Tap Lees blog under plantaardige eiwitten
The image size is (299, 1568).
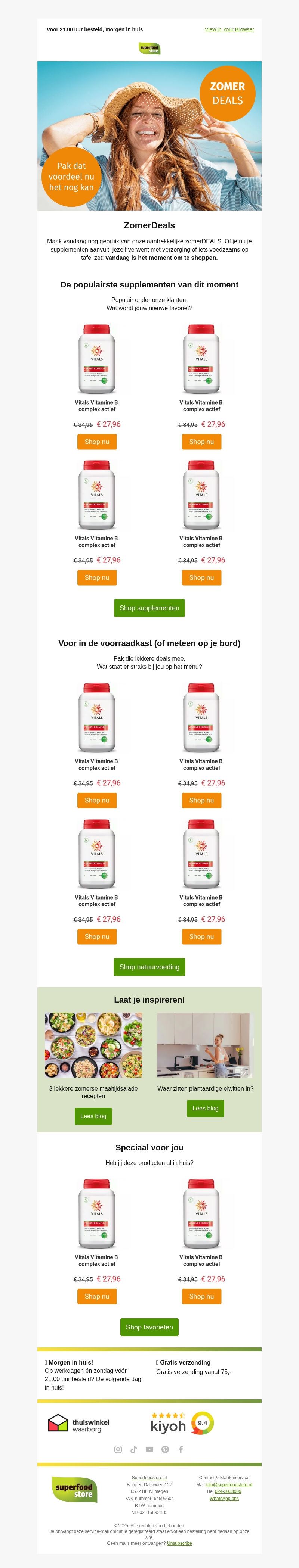[205, 1109]
